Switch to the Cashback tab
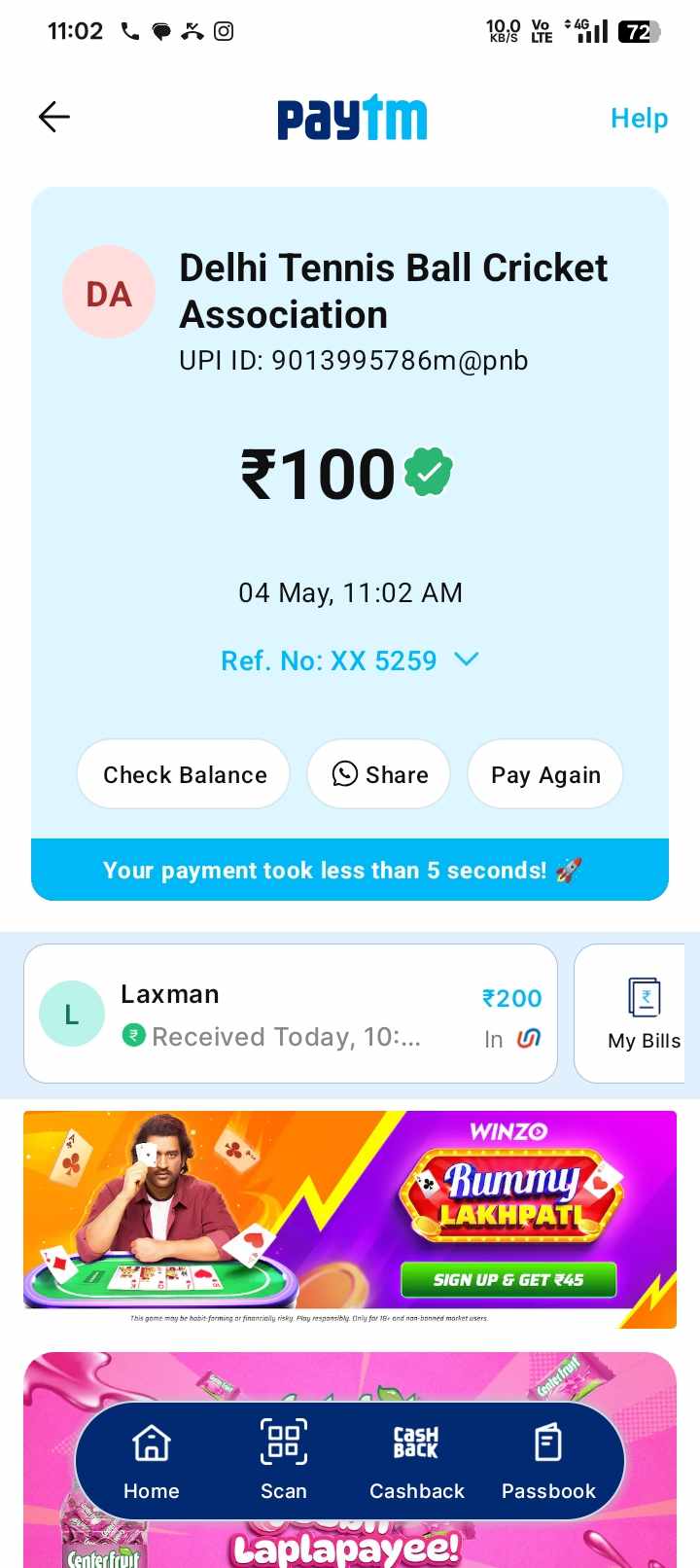The image size is (700, 1568). tap(417, 1460)
